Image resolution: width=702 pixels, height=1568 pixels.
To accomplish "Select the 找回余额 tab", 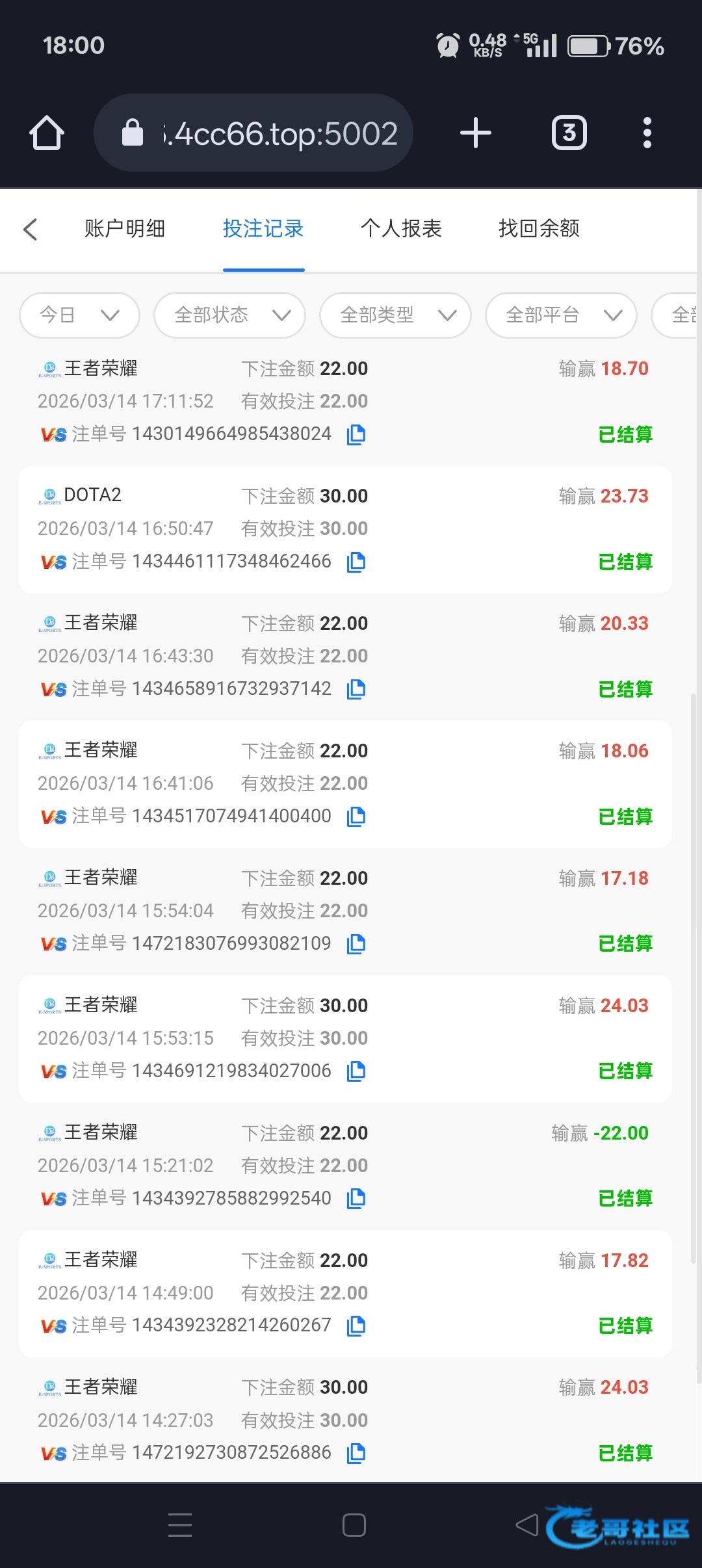I will click(539, 229).
